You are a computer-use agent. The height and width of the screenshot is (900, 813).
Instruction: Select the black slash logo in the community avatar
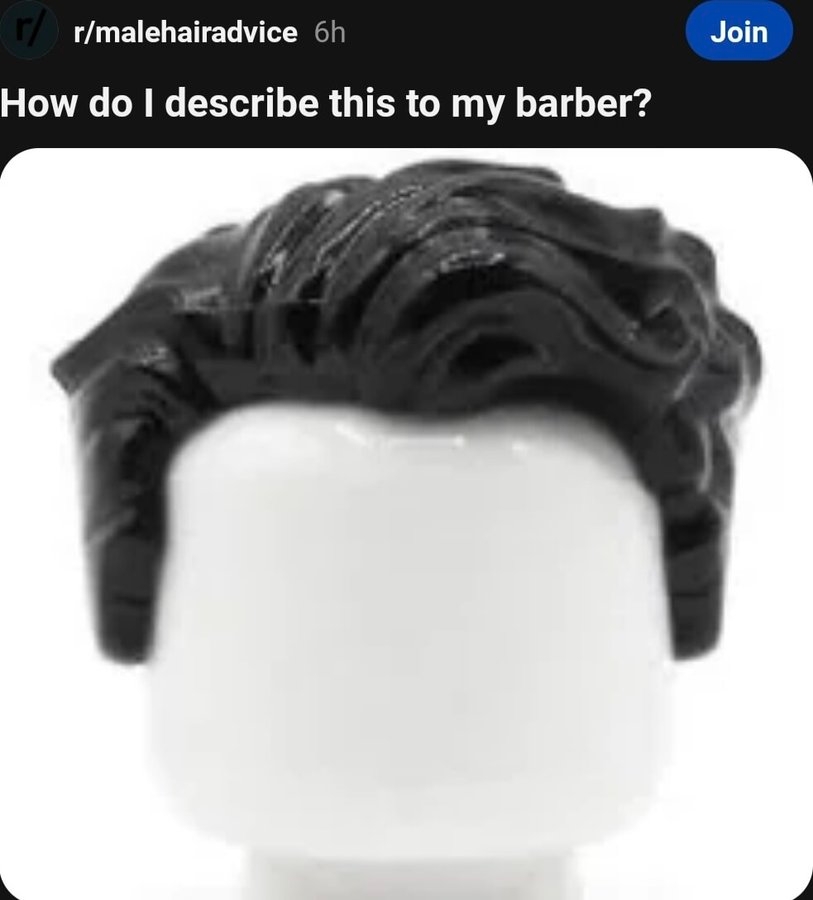click(29, 30)
